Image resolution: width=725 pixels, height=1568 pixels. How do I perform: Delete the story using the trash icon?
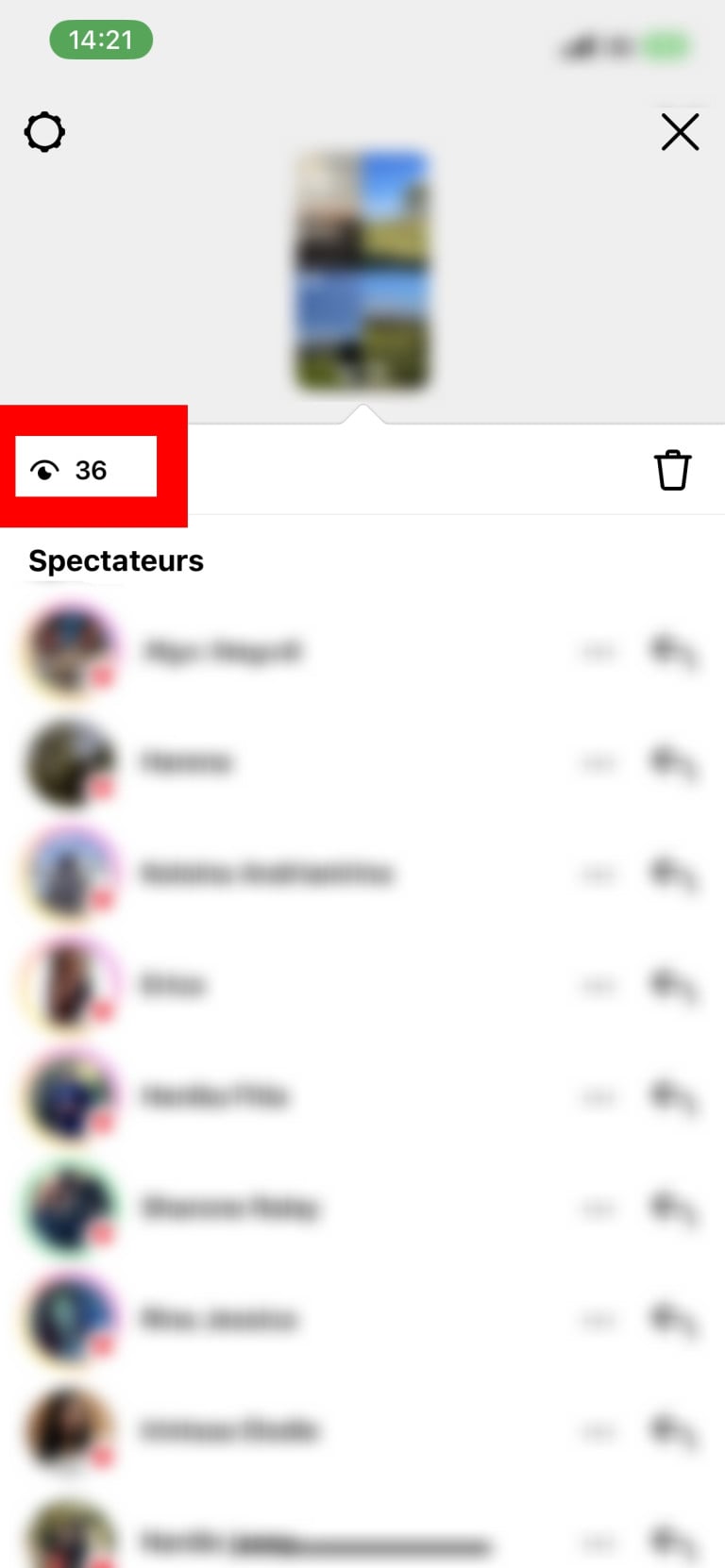pyautogui.click(x=674, y=468)
